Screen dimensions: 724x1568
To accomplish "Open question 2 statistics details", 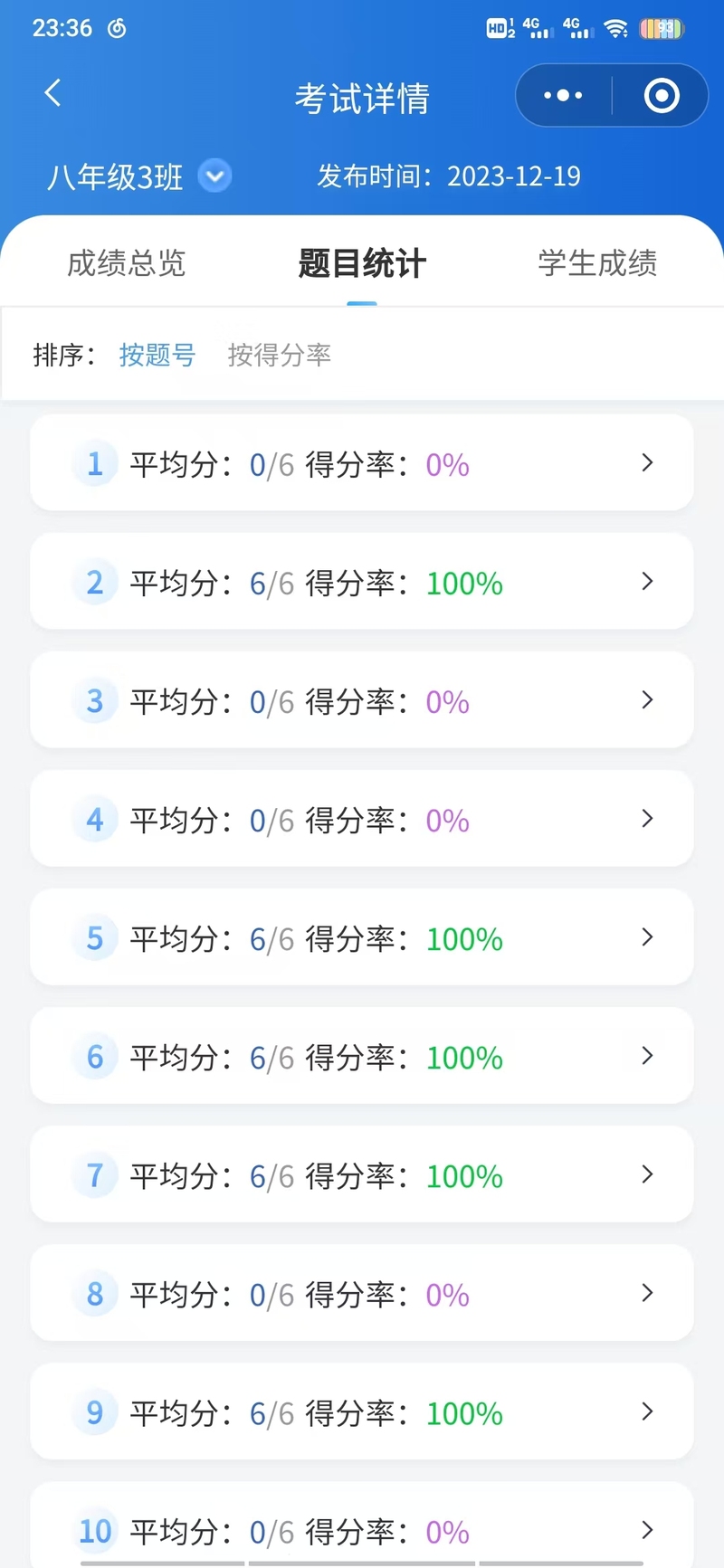I will (362, 582).
